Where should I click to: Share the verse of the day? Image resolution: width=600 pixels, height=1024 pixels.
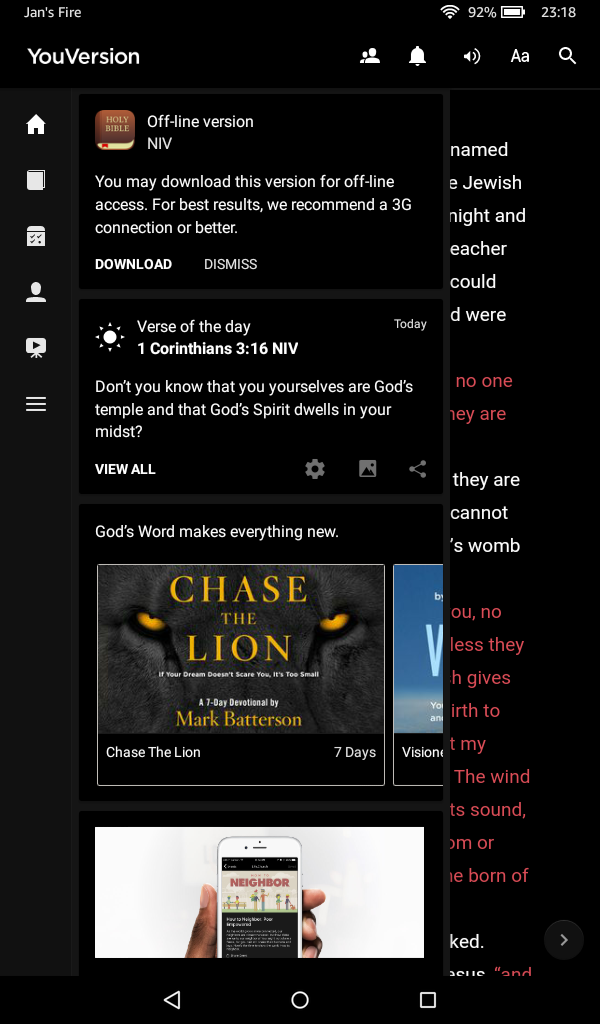[x=418, y=469]
